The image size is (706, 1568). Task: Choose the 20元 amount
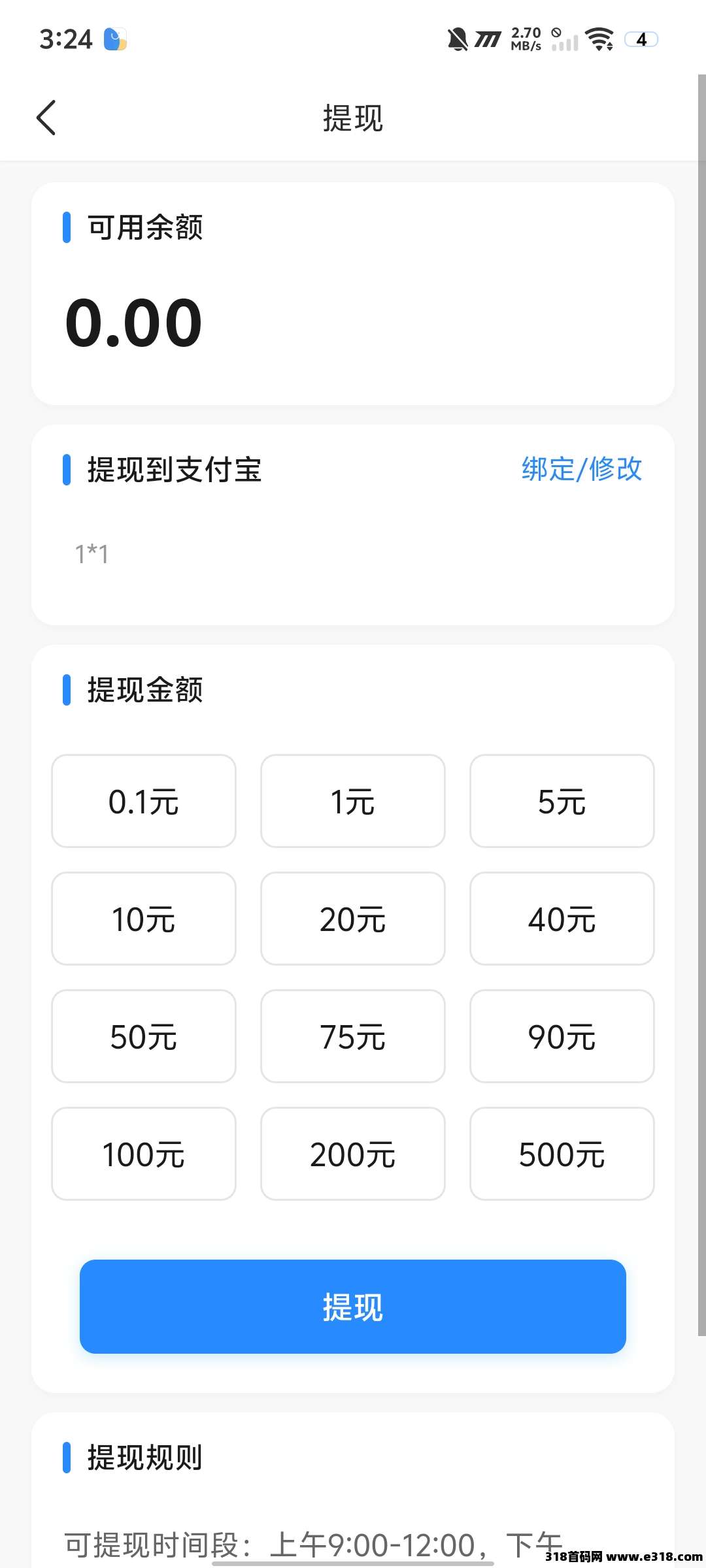[353, 919]
